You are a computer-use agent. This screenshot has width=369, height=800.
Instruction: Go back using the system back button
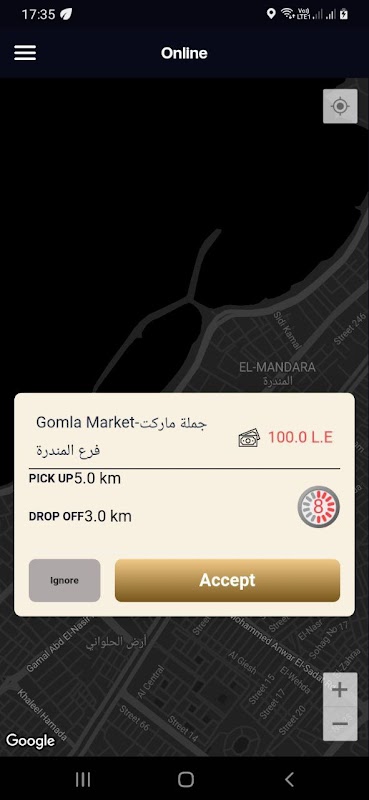point(289,779)
